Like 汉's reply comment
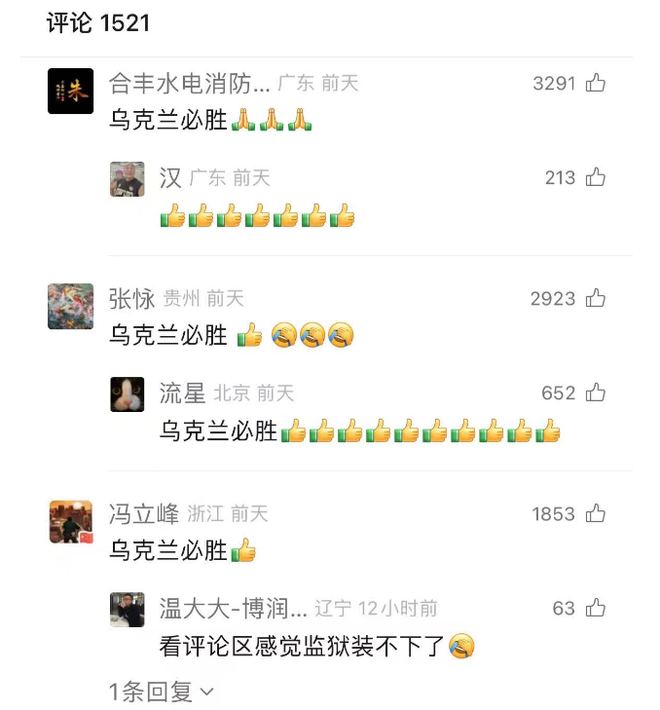The height and width of the screenshot is (710, 660). (596, 178)
